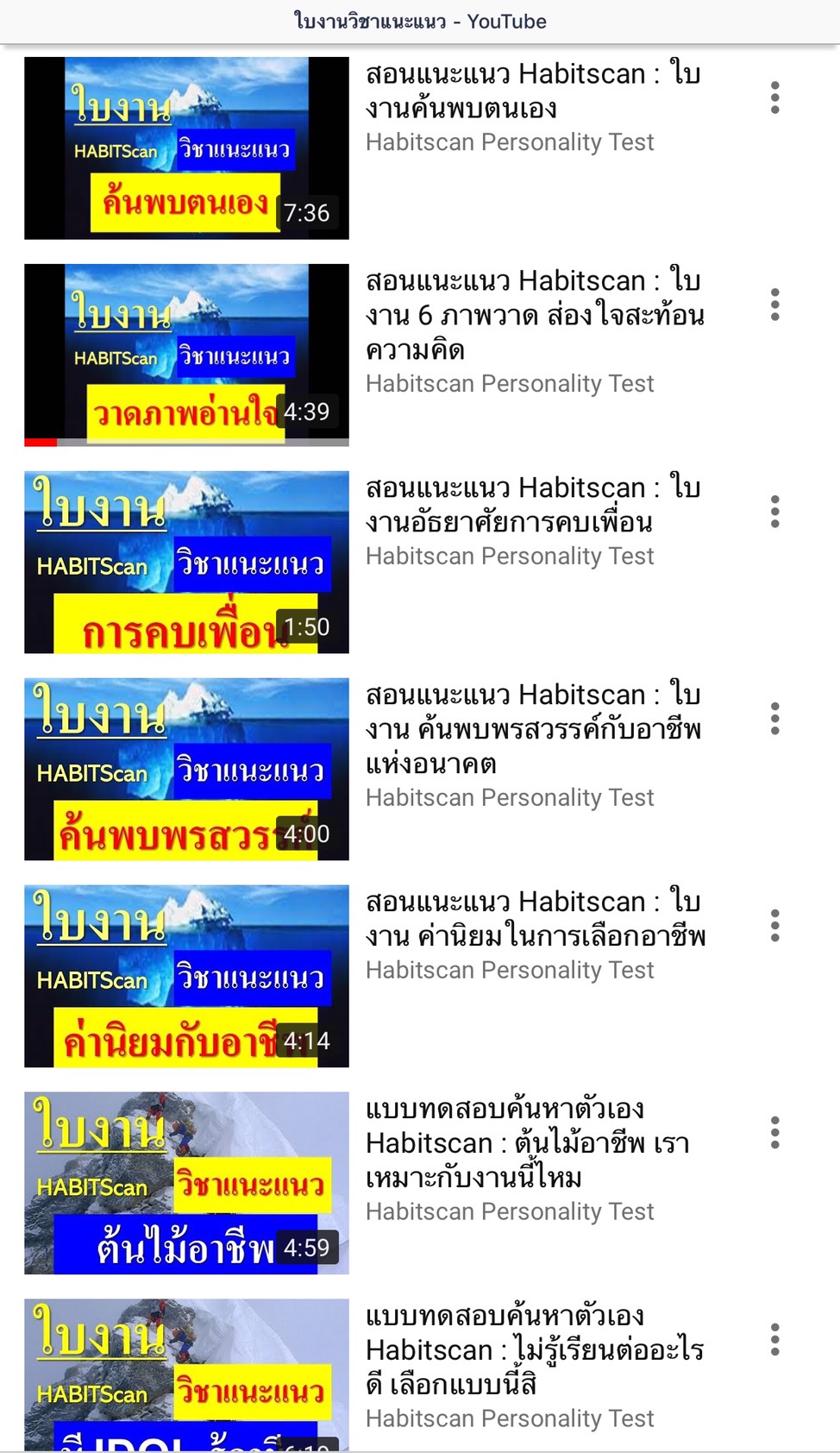840x1453 pixels.
Task: Show options for ไม่รู้เรียนต่ออะไรดี video
Action: pyautogui.click(x=774, y=1340)
